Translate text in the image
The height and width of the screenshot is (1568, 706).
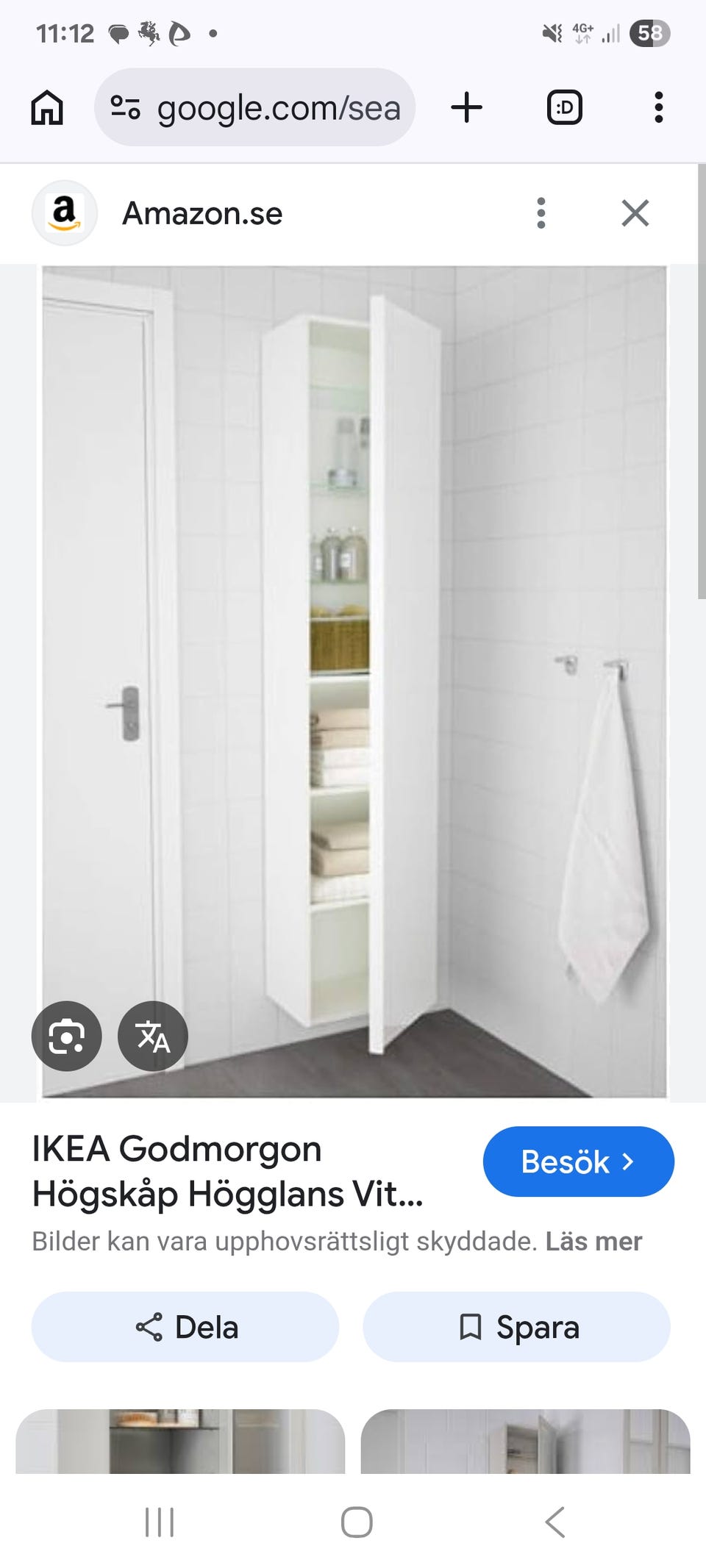153,1036
